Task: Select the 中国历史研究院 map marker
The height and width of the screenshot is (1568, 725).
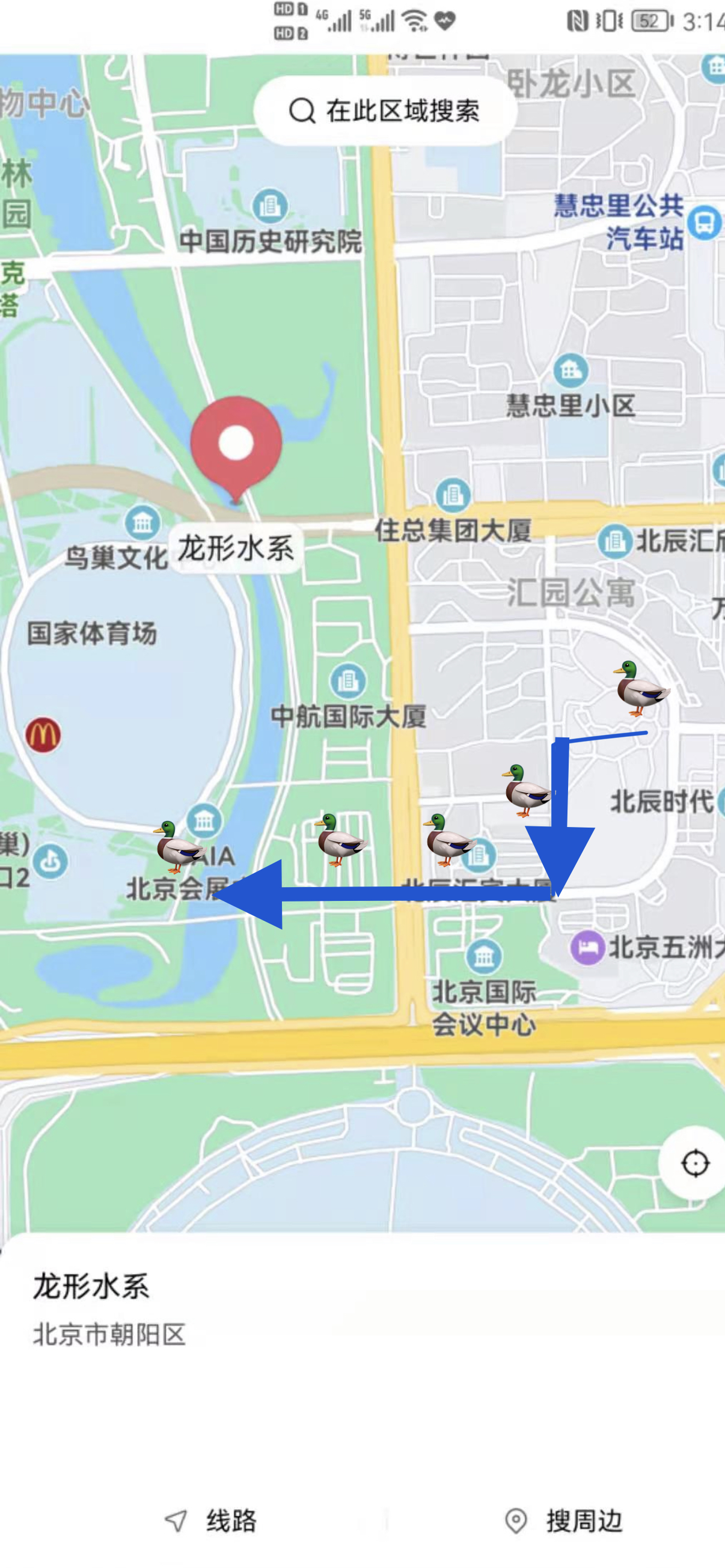Action: point(270,205)
